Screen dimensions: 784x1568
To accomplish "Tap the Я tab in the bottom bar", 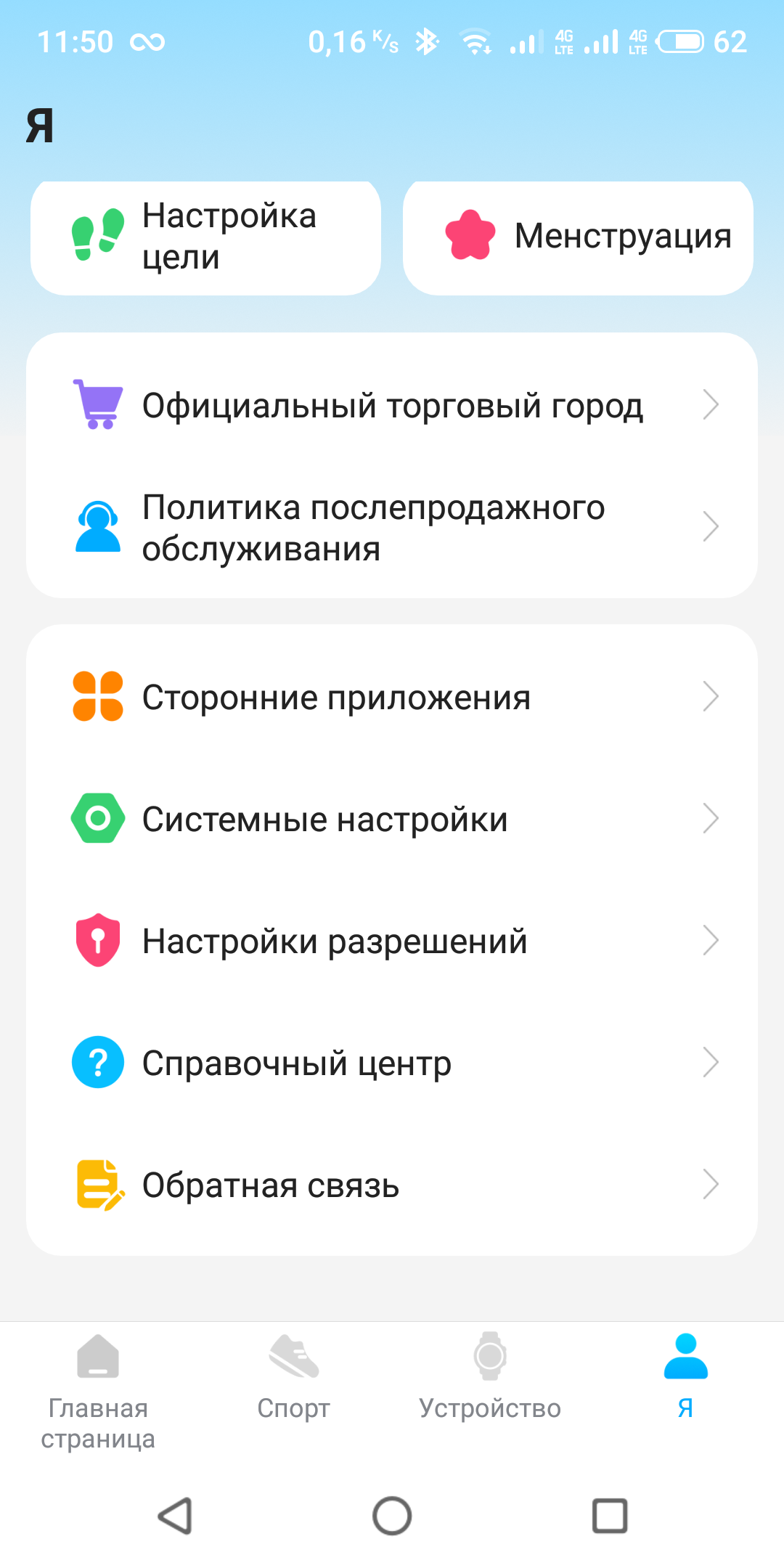I will click(x=685, y=1377).
